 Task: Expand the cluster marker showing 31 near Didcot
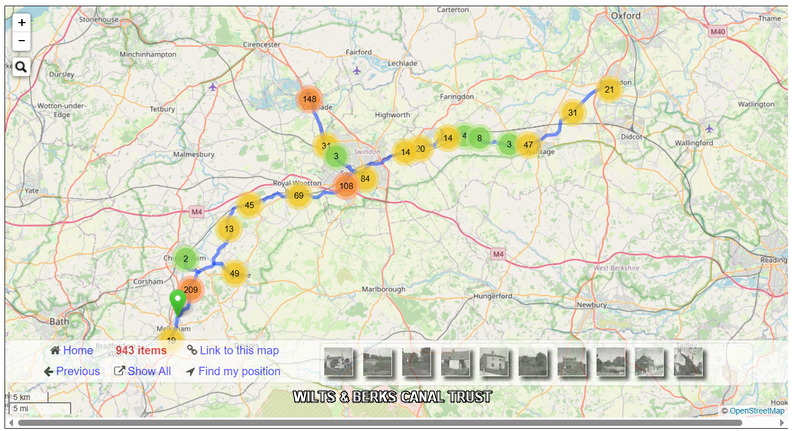click(572, 112)
